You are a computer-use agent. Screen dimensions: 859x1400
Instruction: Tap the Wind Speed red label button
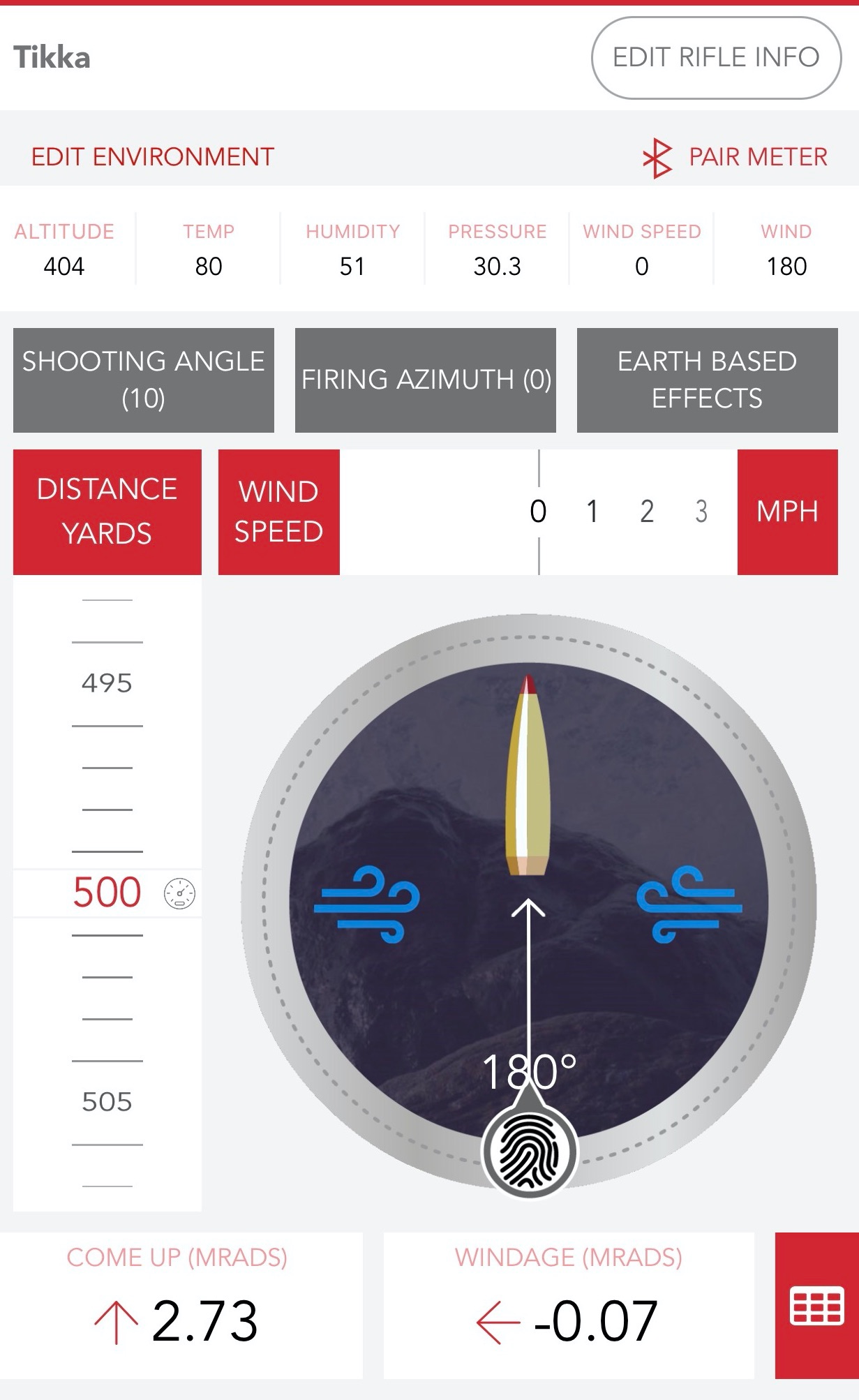(279, 512)
